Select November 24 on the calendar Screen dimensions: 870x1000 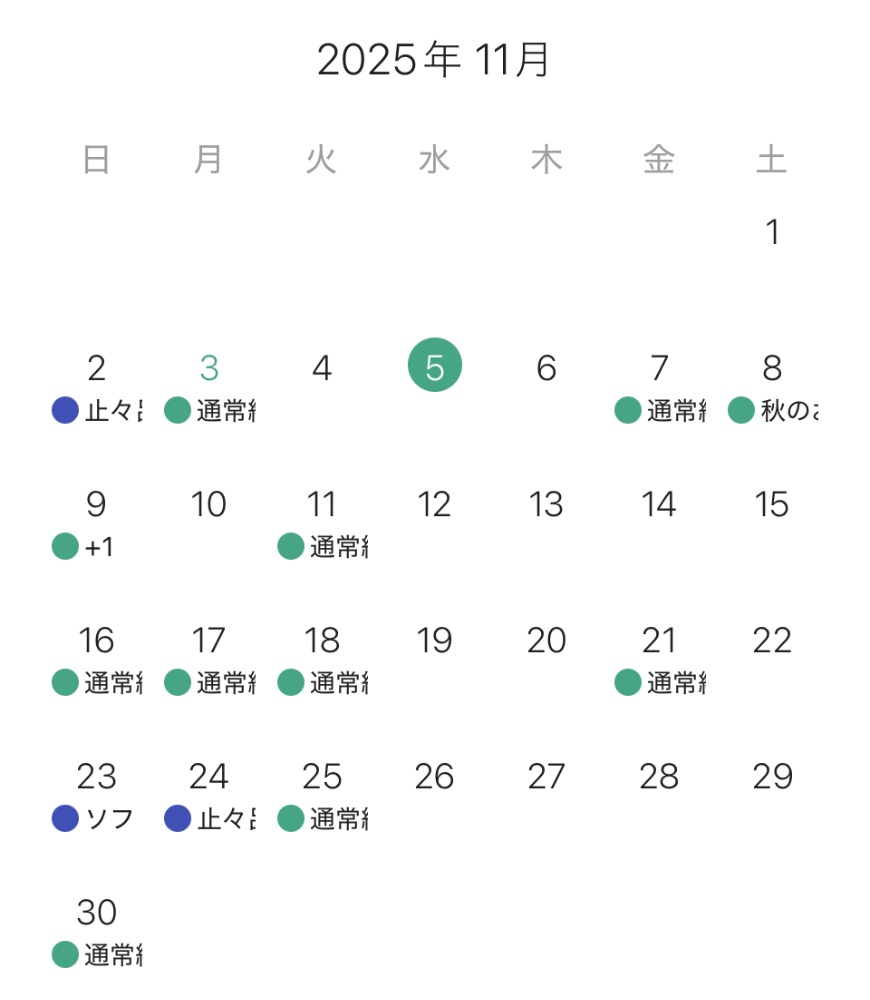pos(209,777)
